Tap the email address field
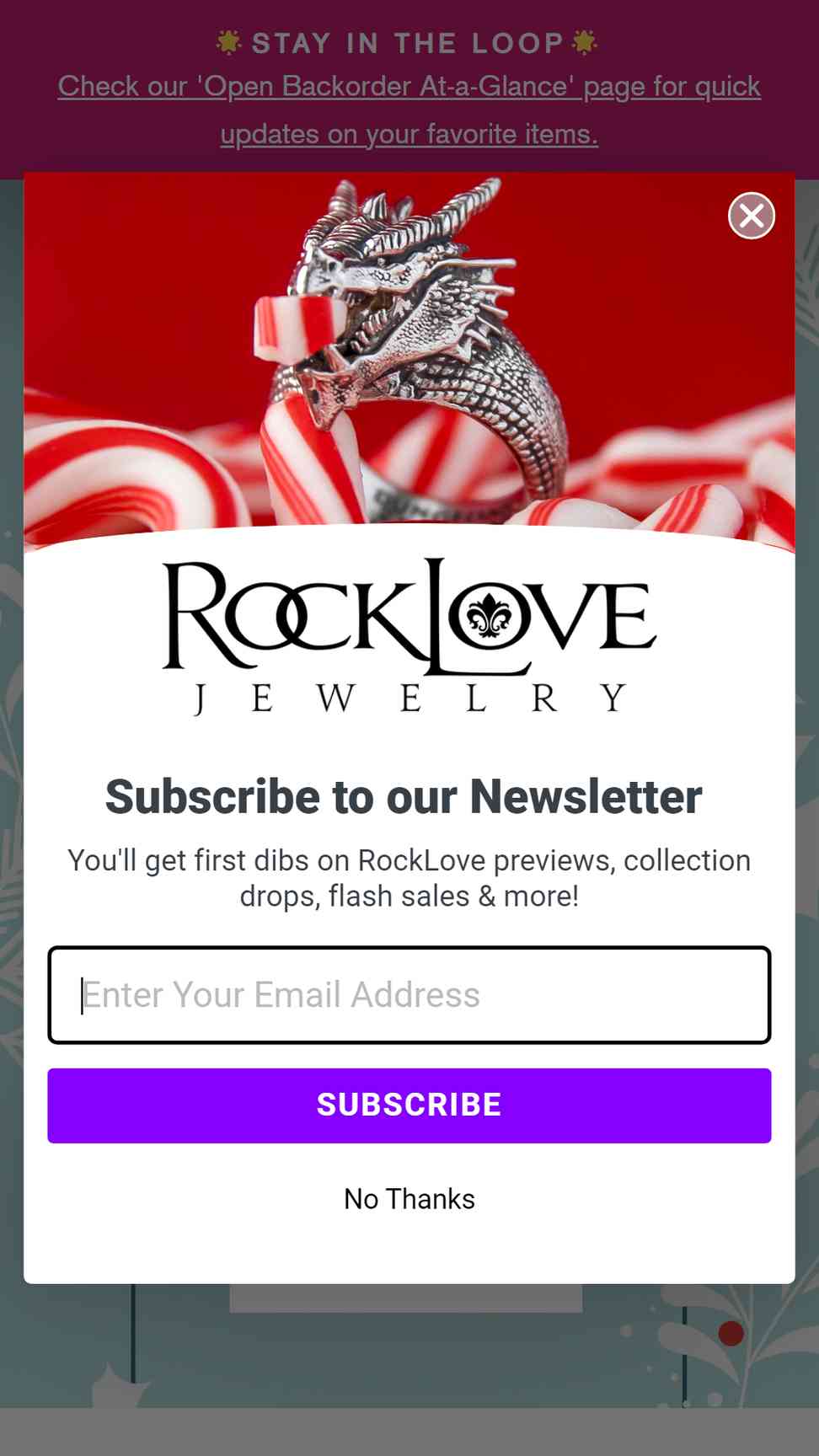 pos(409,995)
